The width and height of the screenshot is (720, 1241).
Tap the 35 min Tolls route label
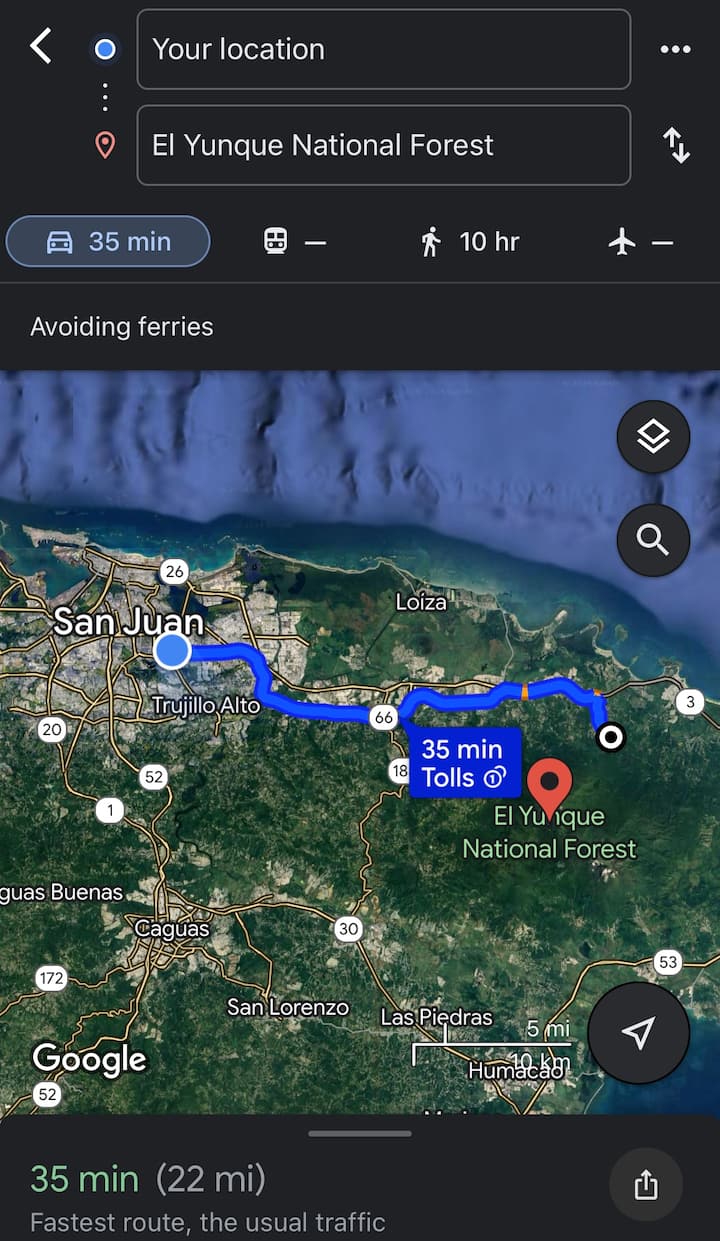(464, 763)
